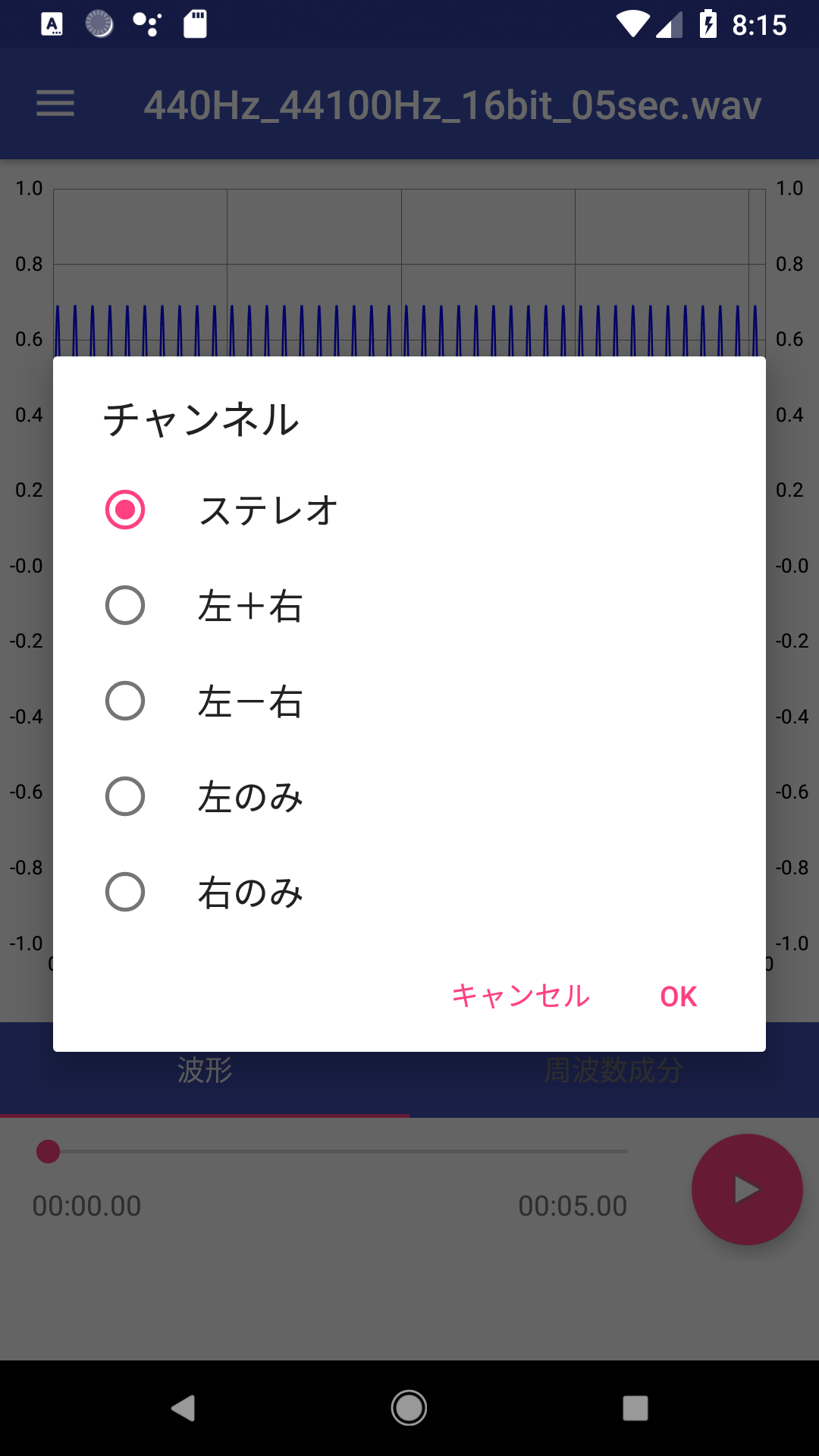
Task: Go to the home screen
Action: (x=409, y=1408)
